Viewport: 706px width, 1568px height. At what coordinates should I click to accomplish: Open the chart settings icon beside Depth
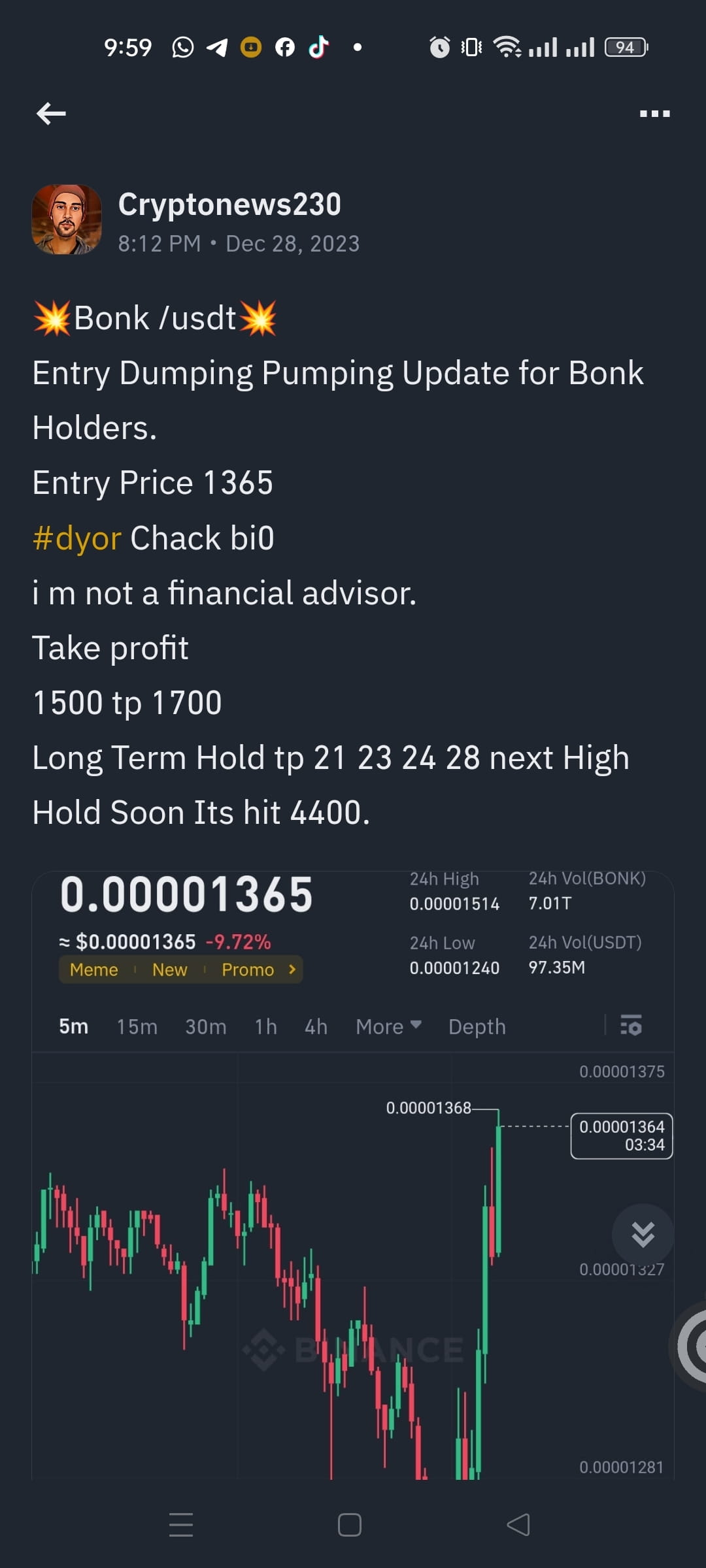tap(631, 1026)
